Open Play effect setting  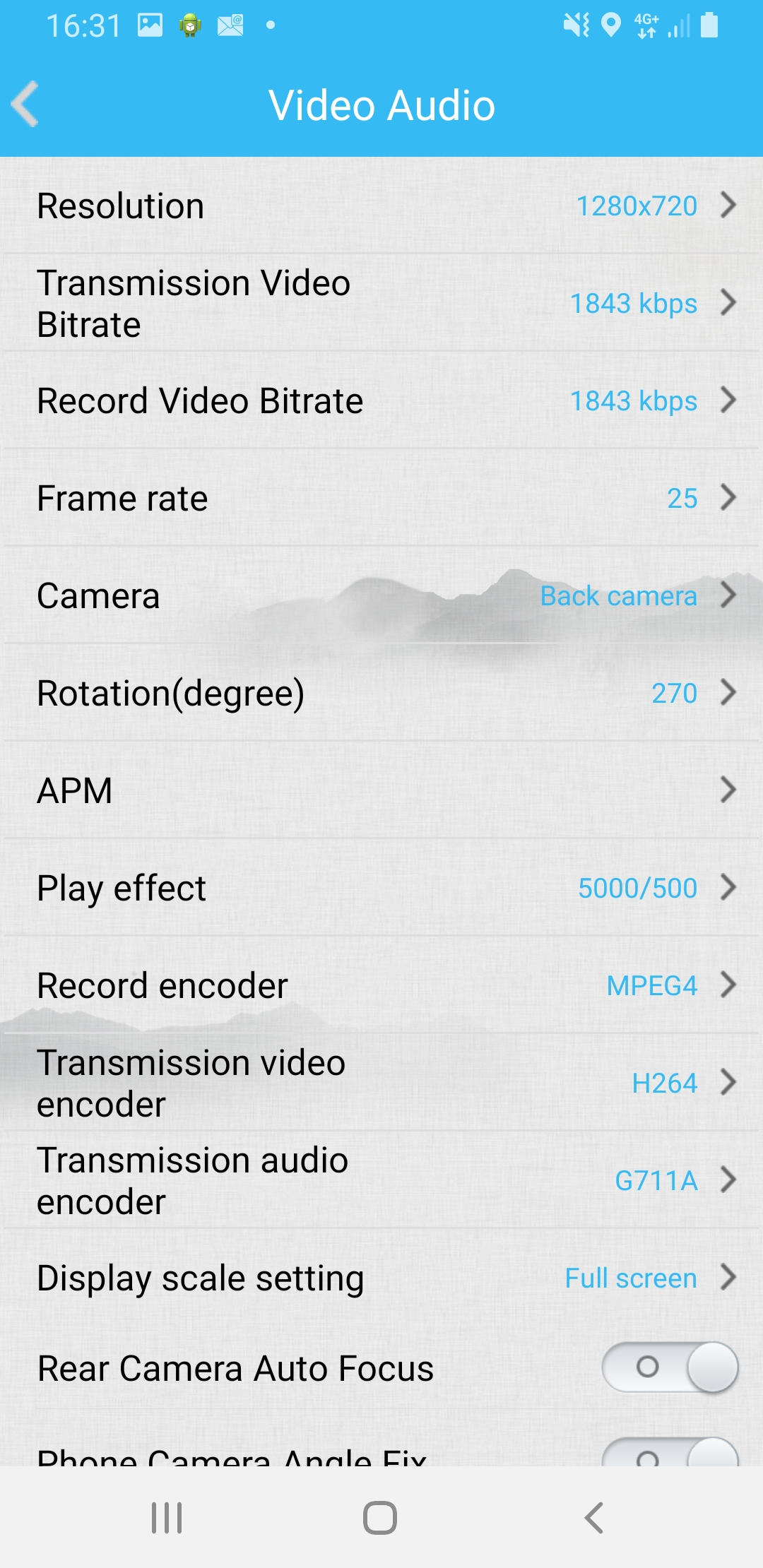point(381,889)
